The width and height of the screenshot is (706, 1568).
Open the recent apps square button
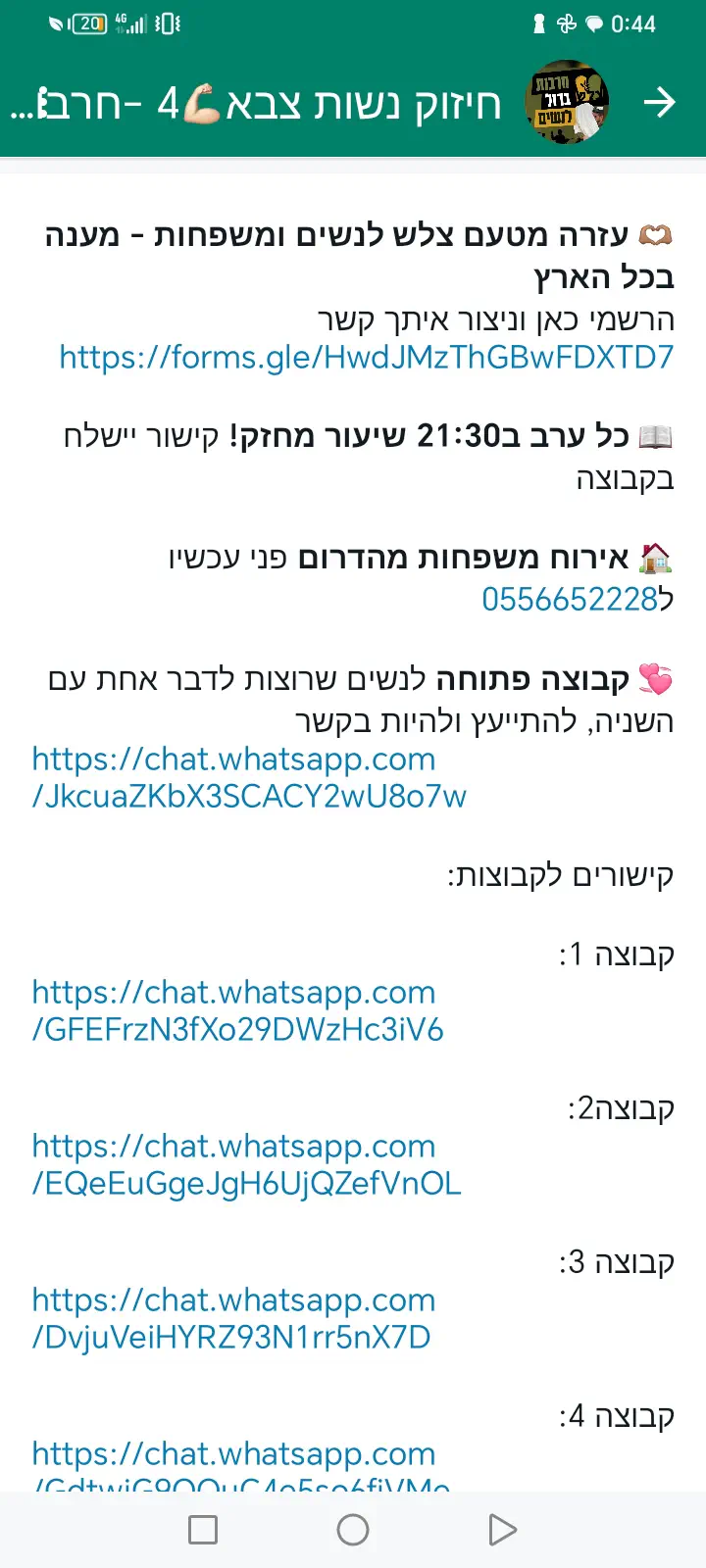[203, 1530]
